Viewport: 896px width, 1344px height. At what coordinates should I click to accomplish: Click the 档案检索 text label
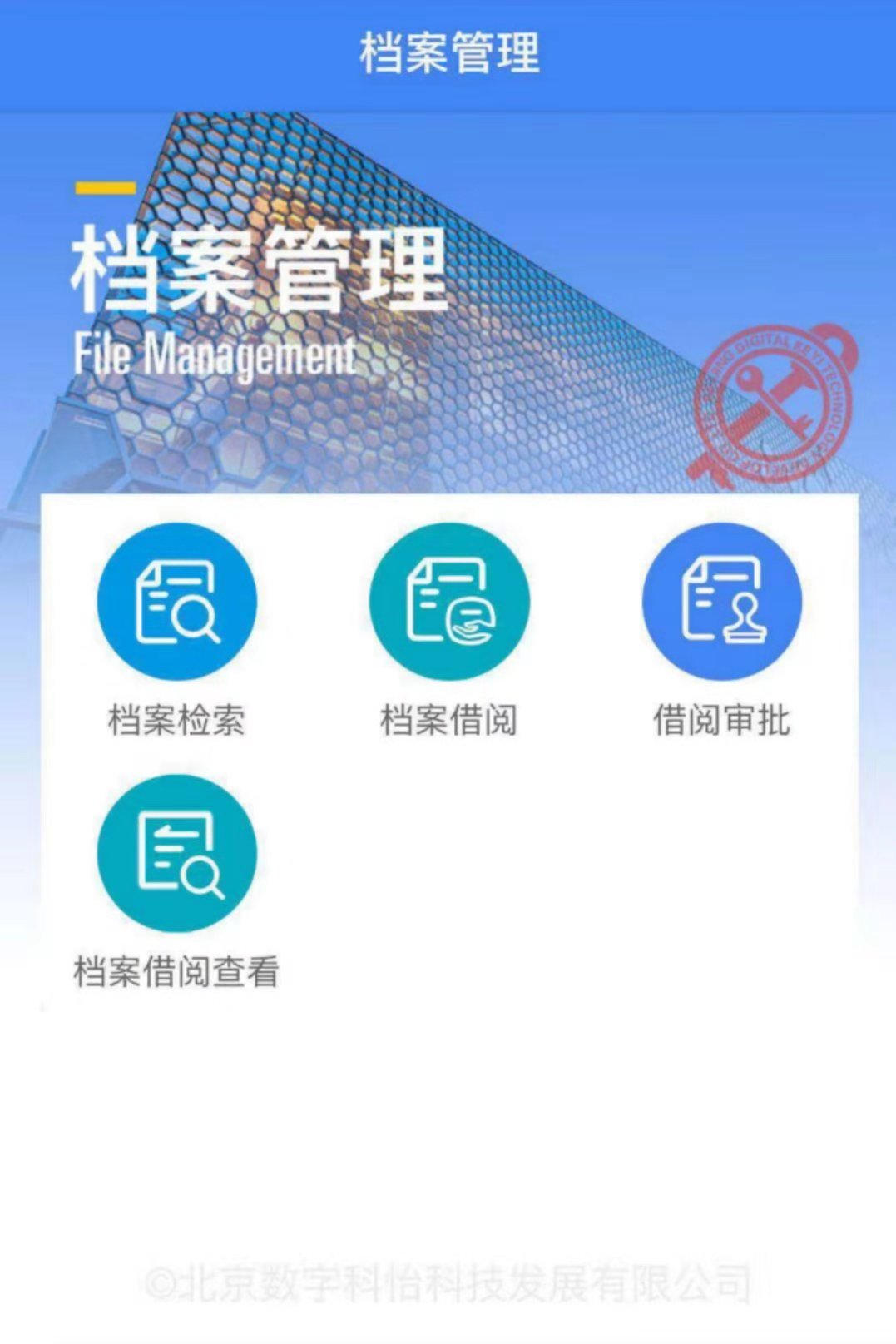coord(177,720)
